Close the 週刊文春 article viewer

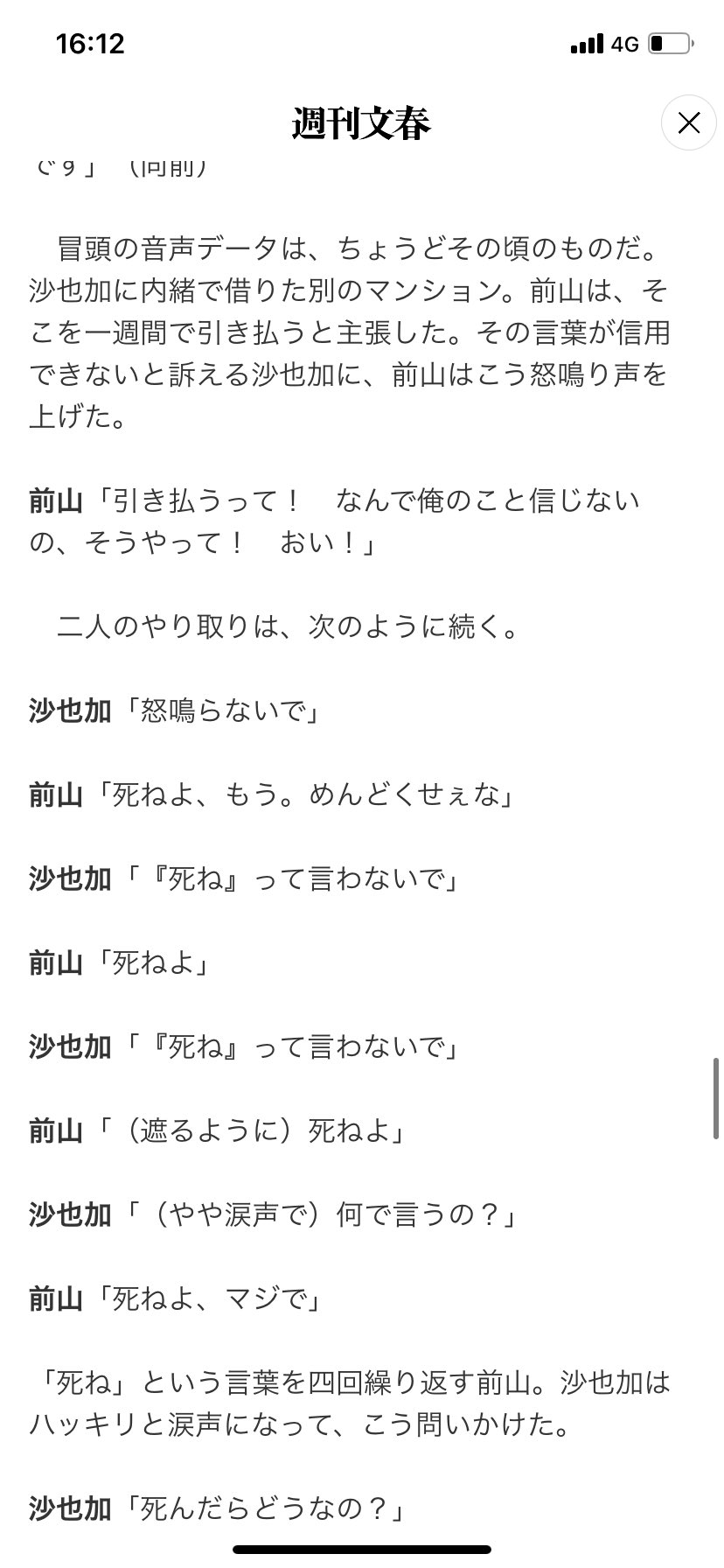(x=689, y=123)
